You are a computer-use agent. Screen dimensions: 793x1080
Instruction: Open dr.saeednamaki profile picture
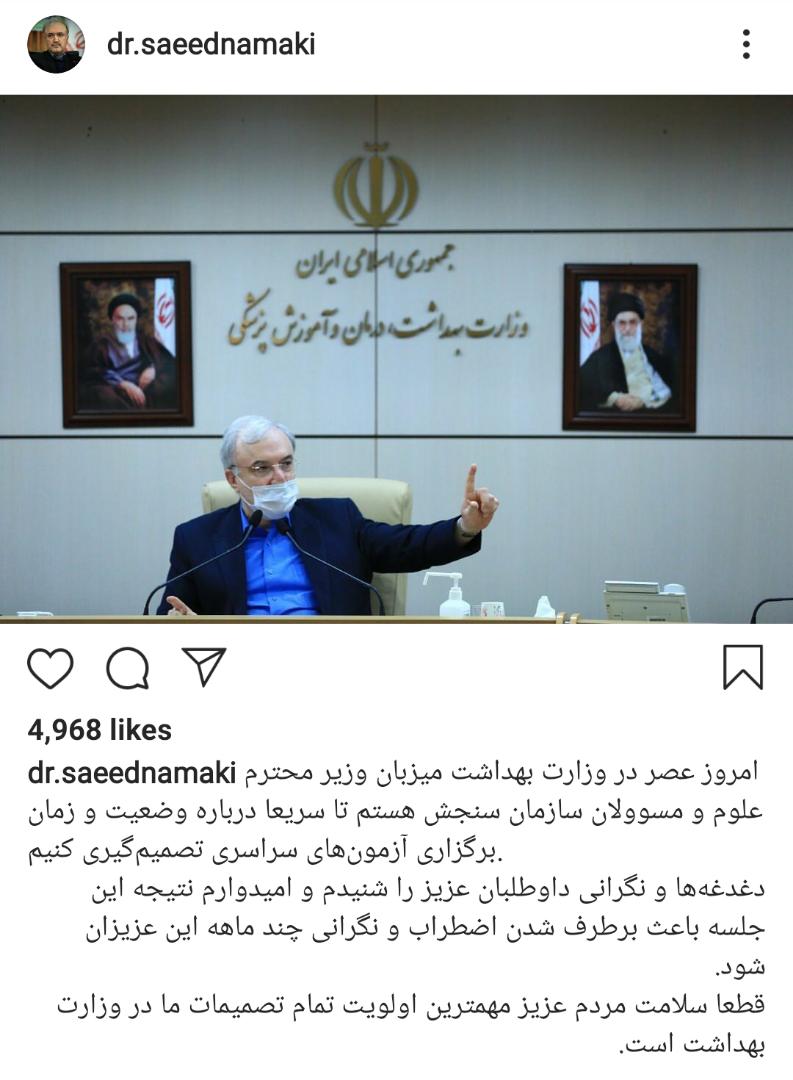(x=54, y=45)
